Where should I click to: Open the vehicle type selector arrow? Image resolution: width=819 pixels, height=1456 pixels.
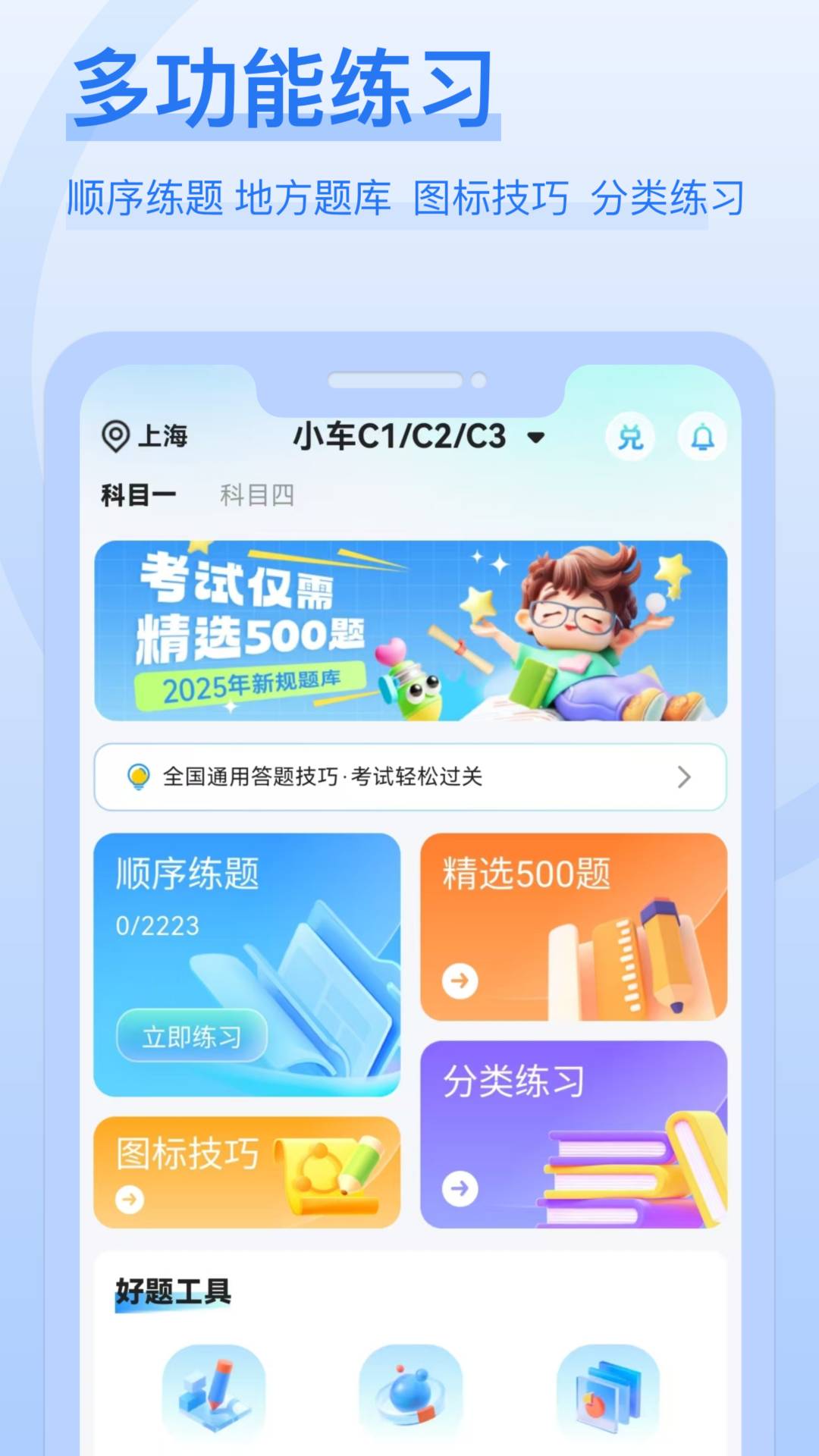[538, 436]
